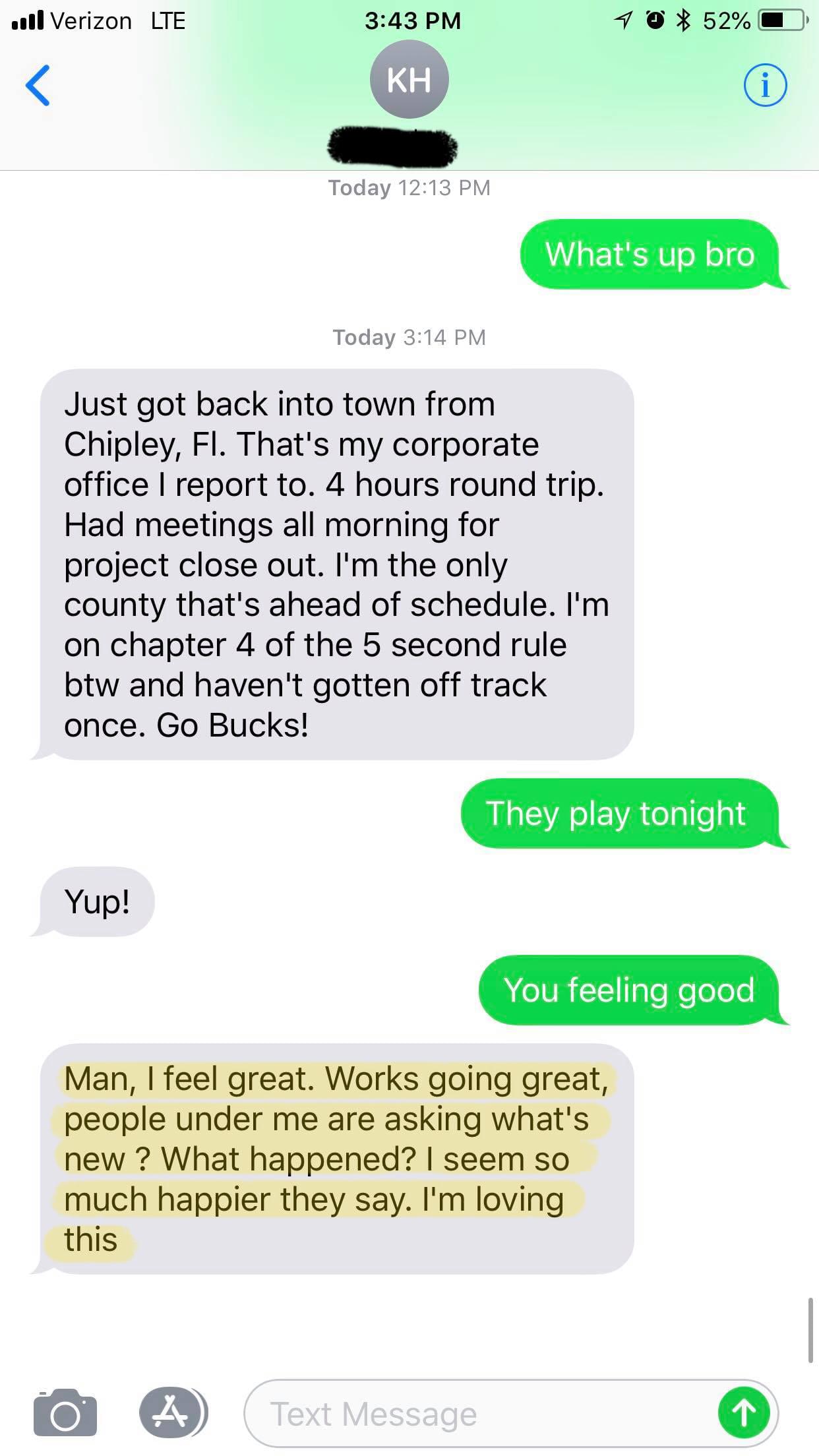Tap the KH contact avatar

[x=409, y=80]
